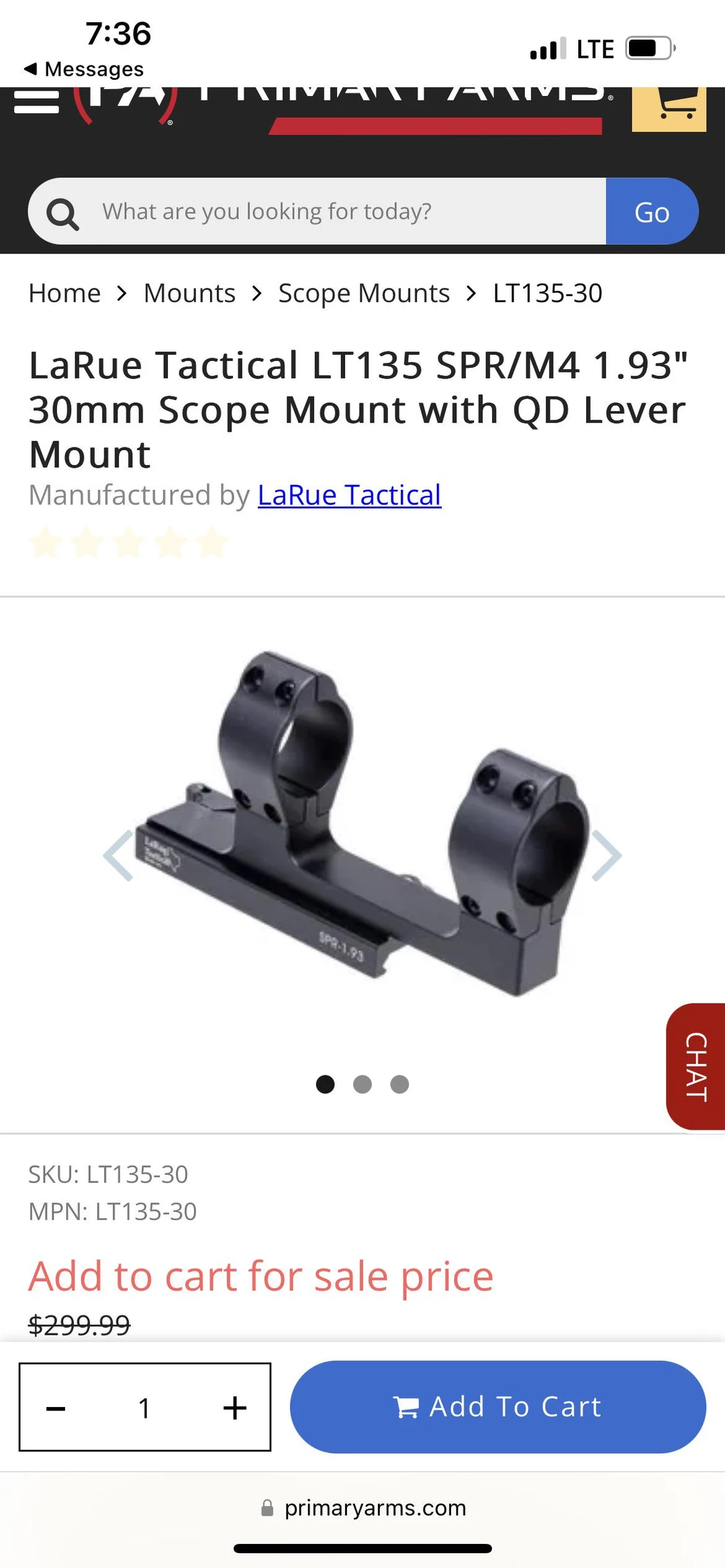Increase quantity with the plus stepper
725x1568 pixels.
[234, 1407]
